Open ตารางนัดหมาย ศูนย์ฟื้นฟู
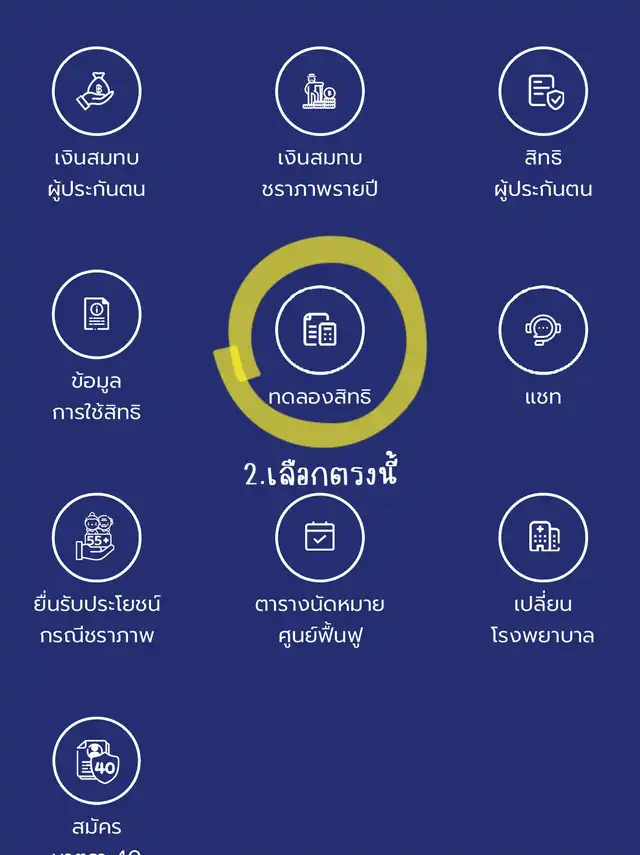 point(320,538)
